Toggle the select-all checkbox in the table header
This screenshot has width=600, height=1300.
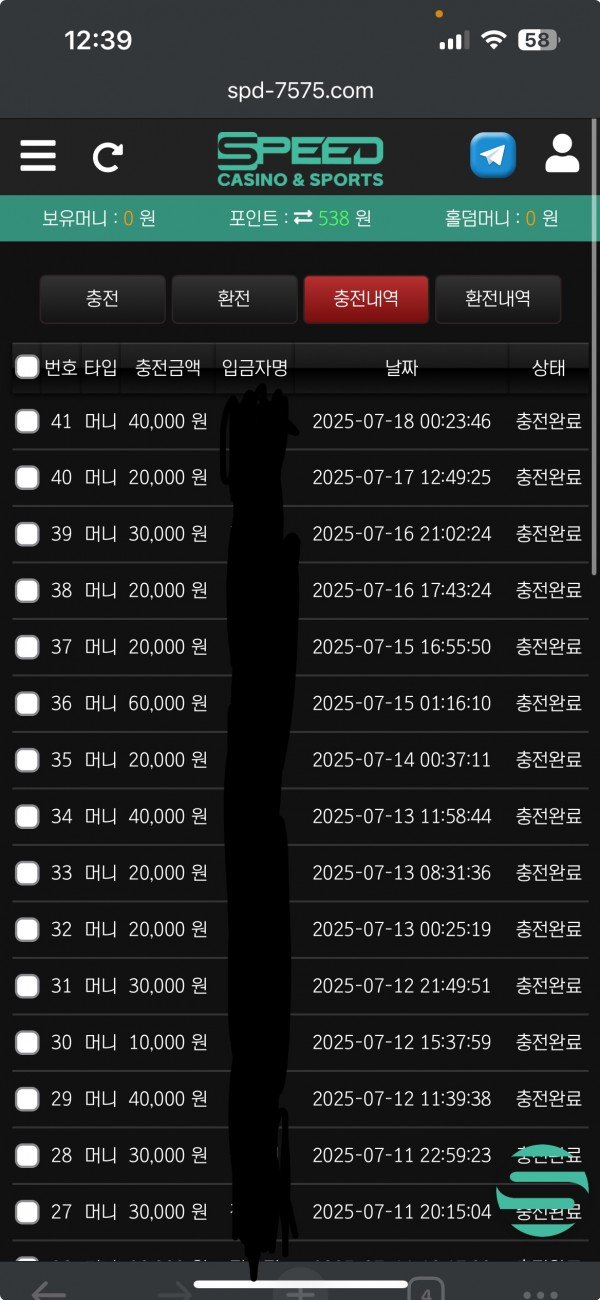click(x=27, y=367)
